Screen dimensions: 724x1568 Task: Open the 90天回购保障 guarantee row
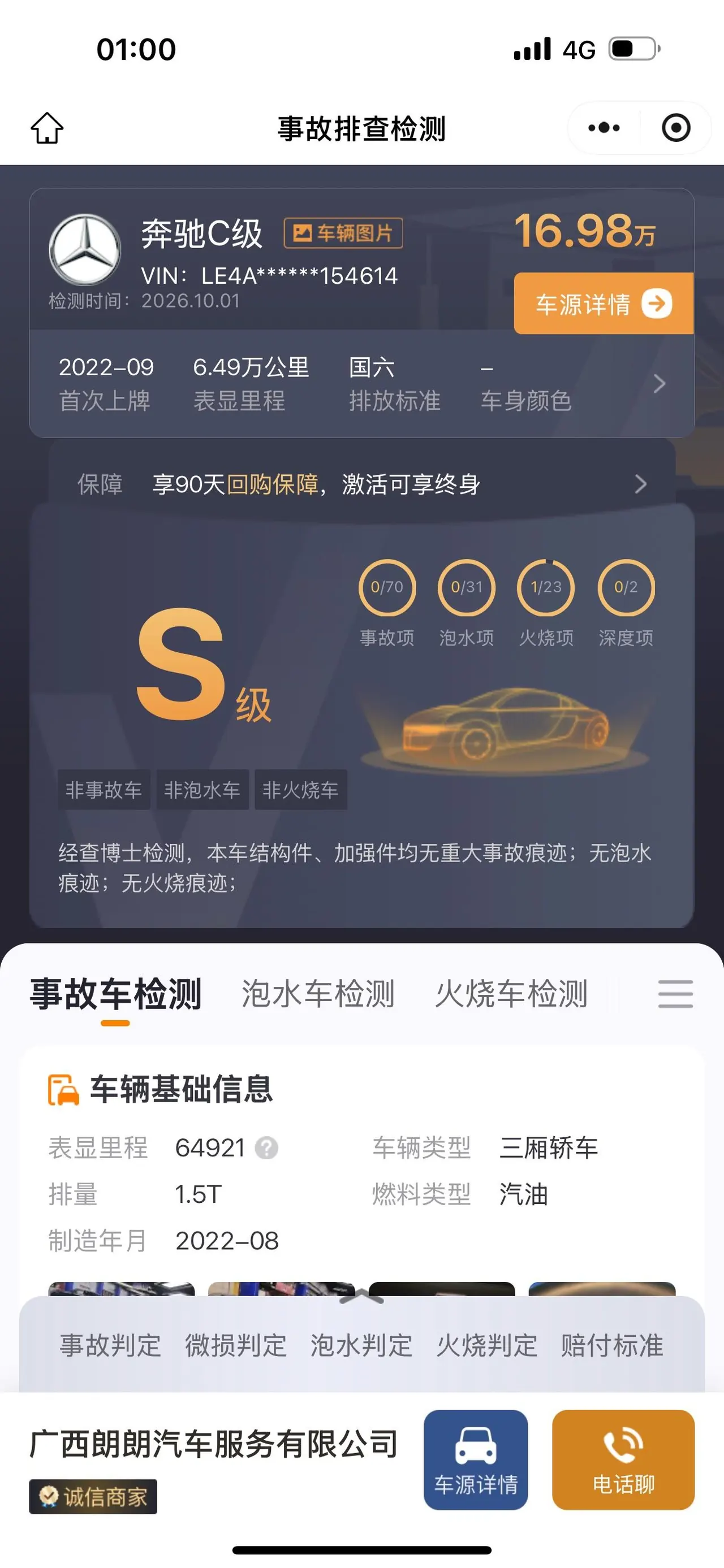click(x=361, y=484)
